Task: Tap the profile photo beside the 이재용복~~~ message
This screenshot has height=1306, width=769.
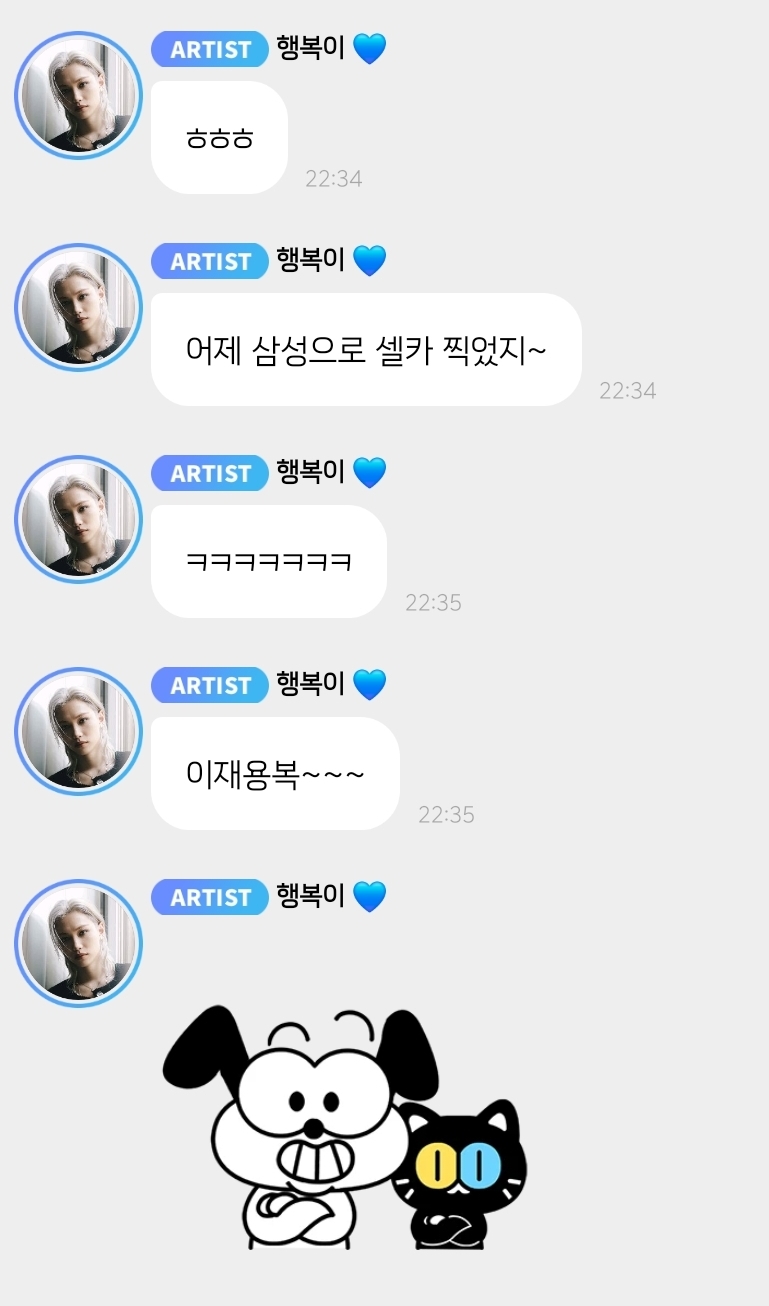Action: pyautogui.click(x=78, y=731)
